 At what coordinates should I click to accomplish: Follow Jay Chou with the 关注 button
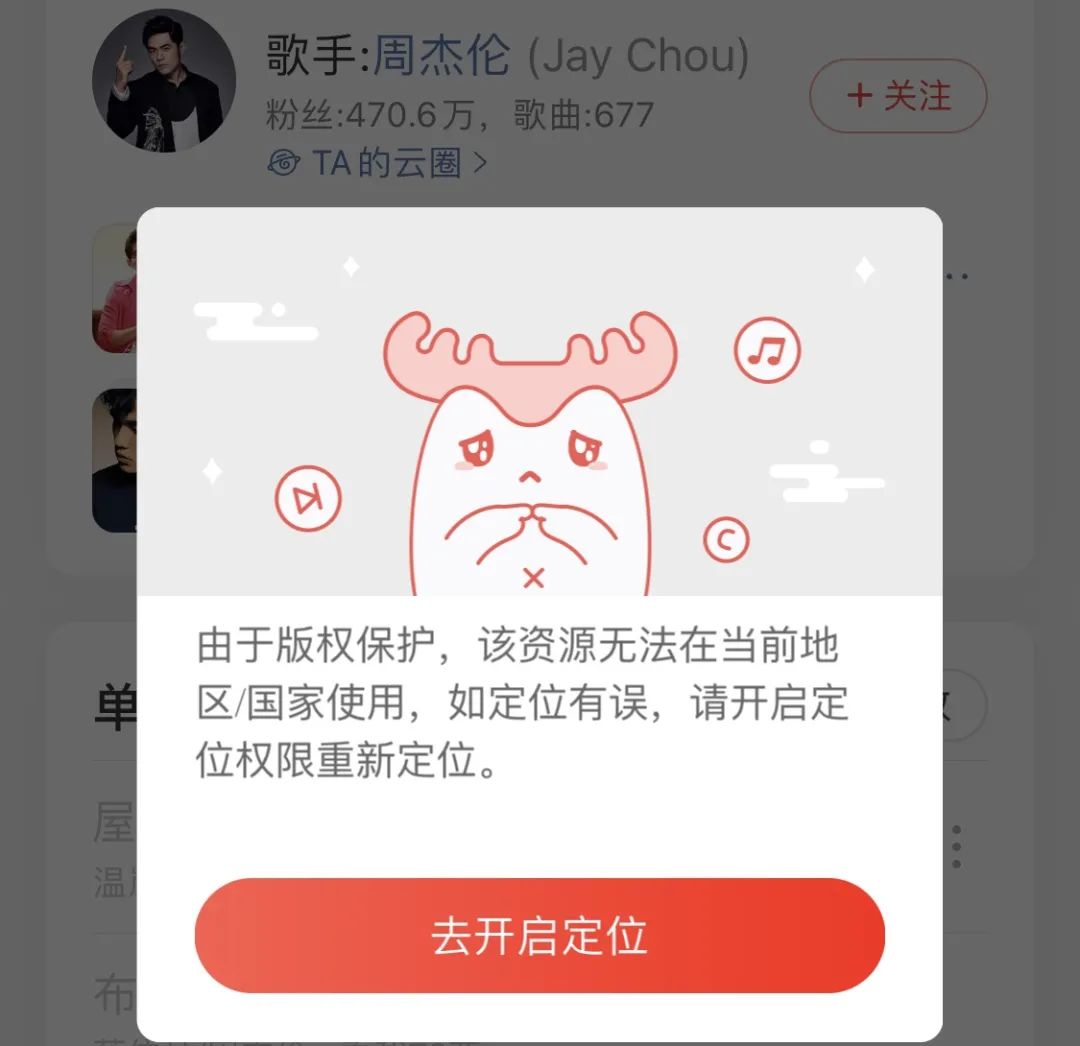(897, 96)
